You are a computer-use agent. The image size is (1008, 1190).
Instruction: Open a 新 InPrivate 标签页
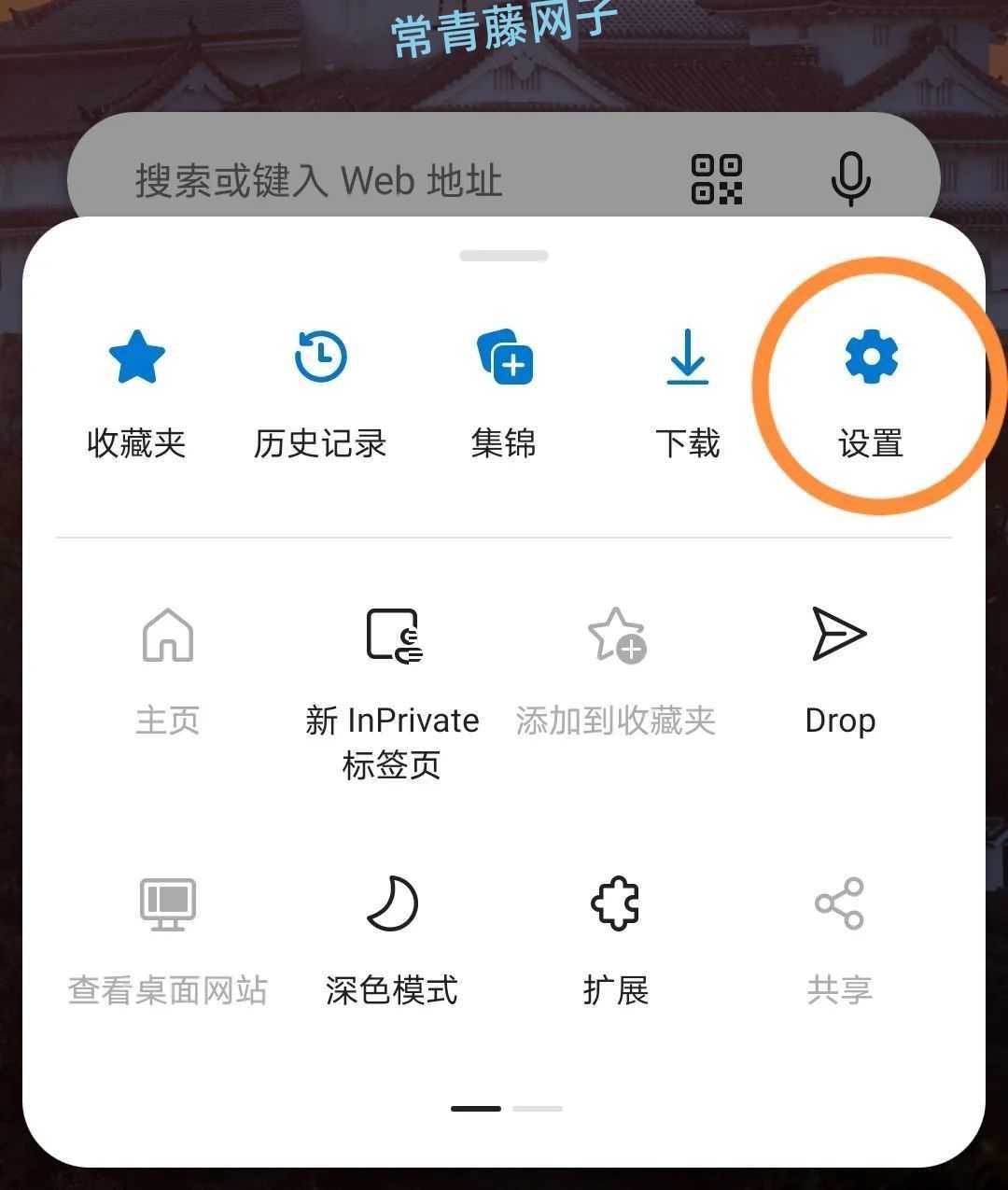[x=392, y=691]
